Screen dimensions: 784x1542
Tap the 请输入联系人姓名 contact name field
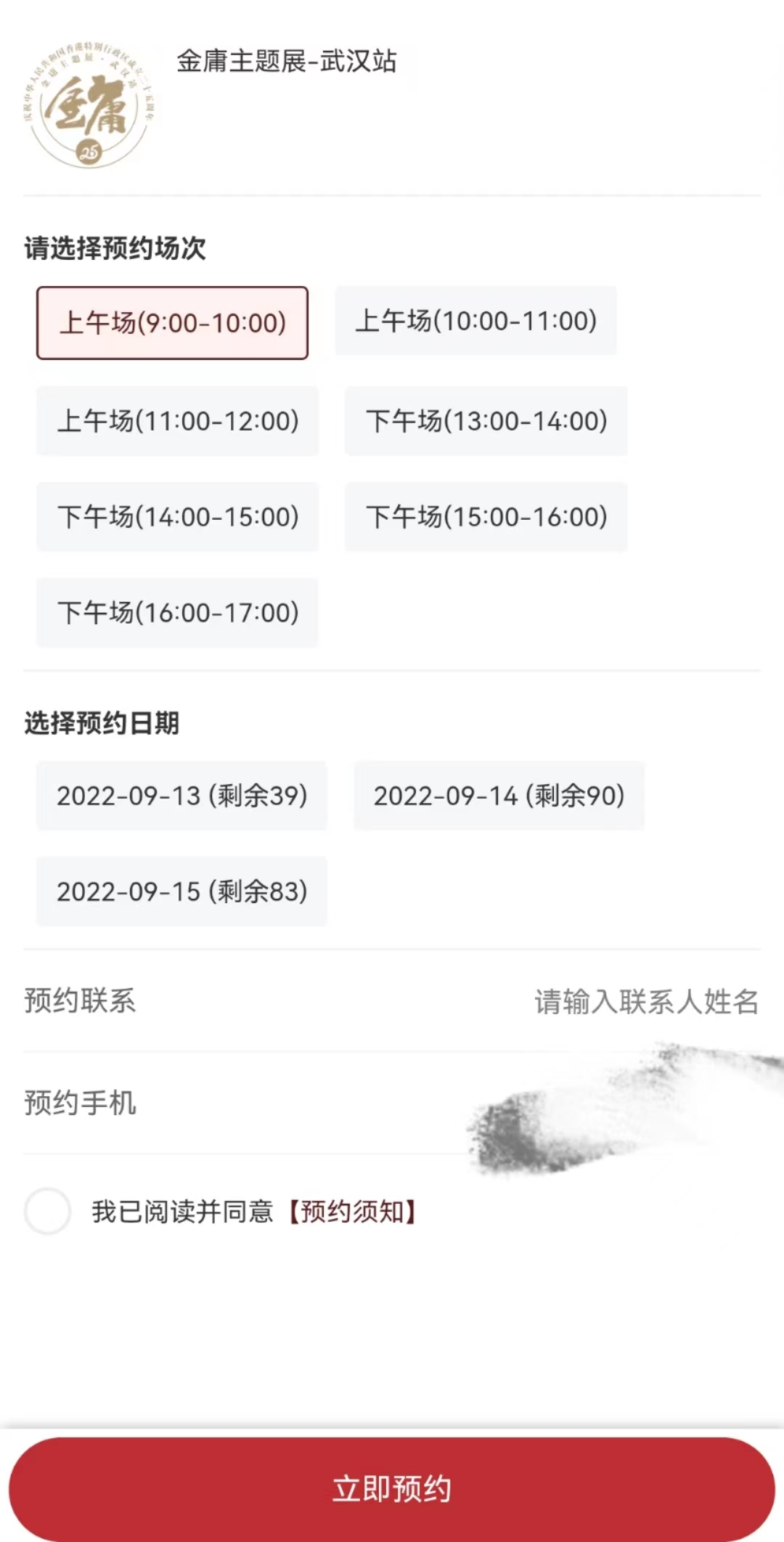click(647, 1002)
